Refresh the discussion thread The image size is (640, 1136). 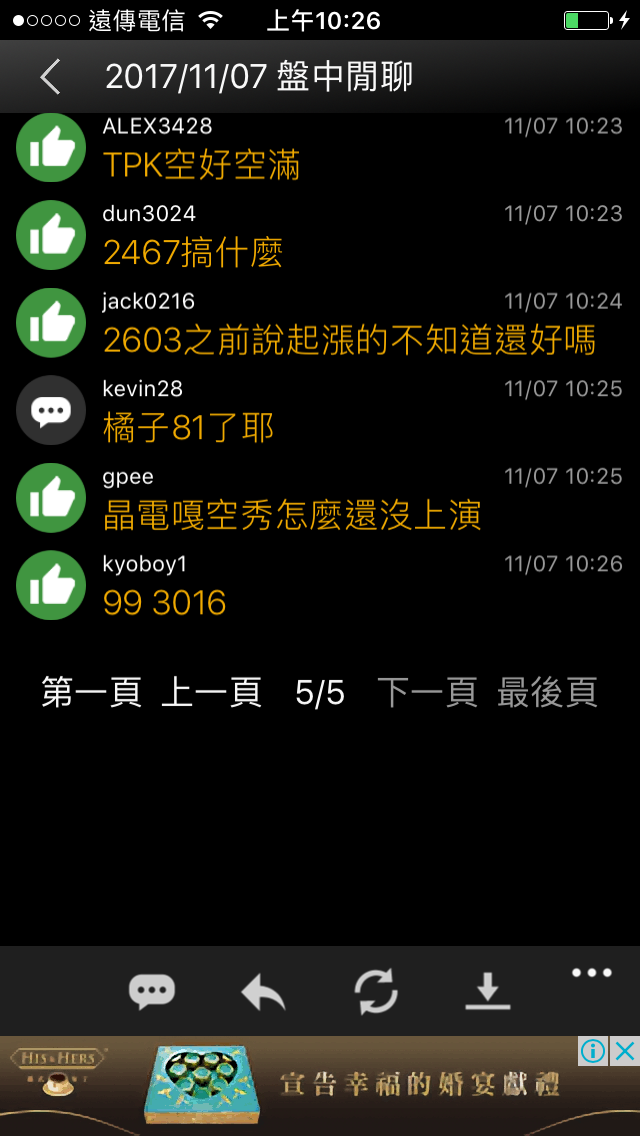(376, 991)
